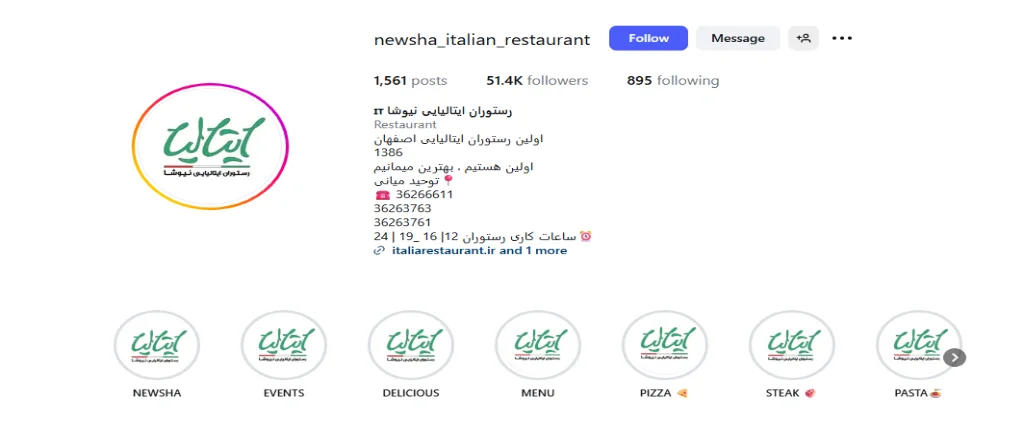Open the PIZZA highlight
Viewport: 1024px width, 440px height.
(665, 344)
